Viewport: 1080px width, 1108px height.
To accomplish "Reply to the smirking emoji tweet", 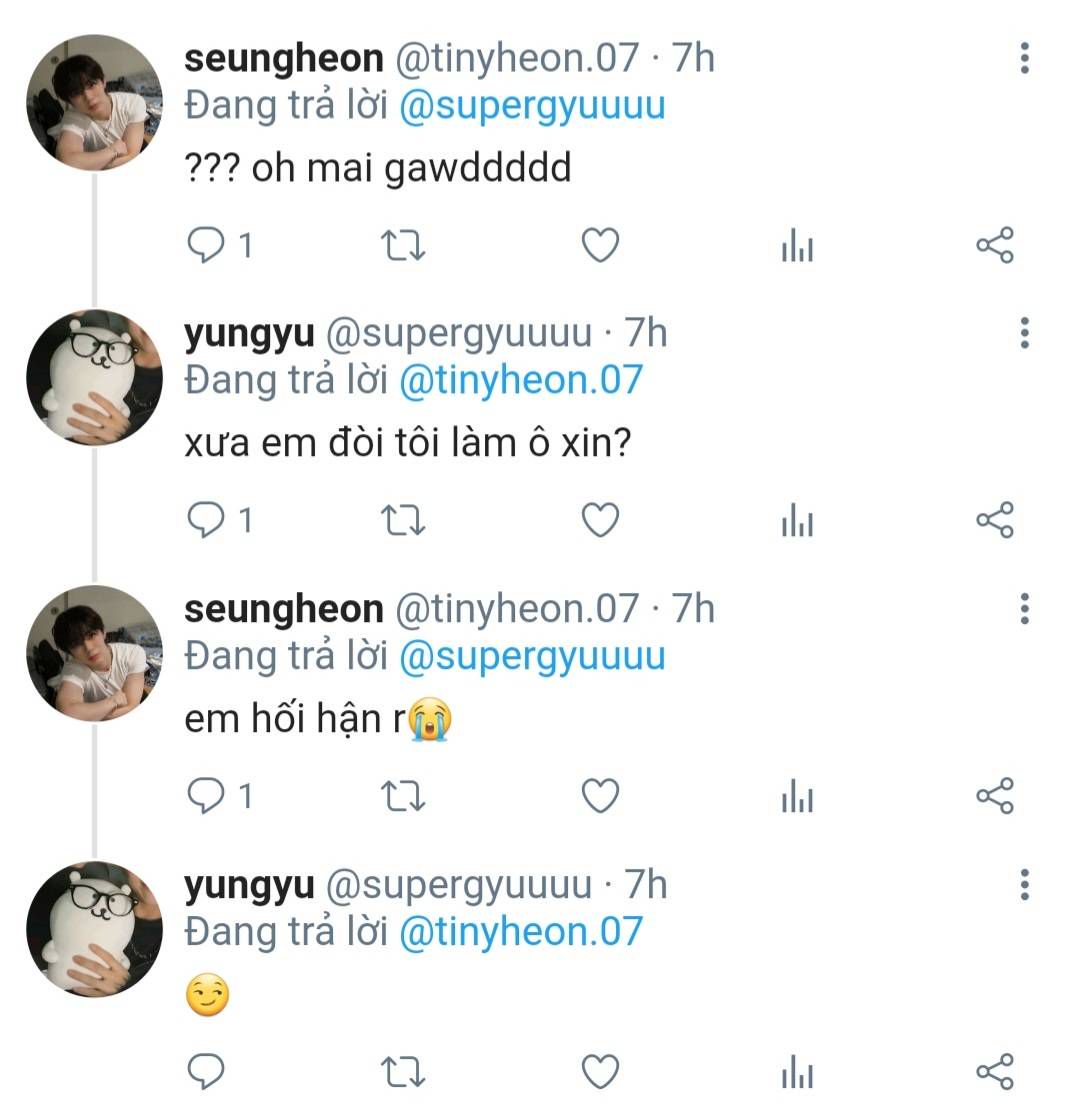I will [206, 1072].
